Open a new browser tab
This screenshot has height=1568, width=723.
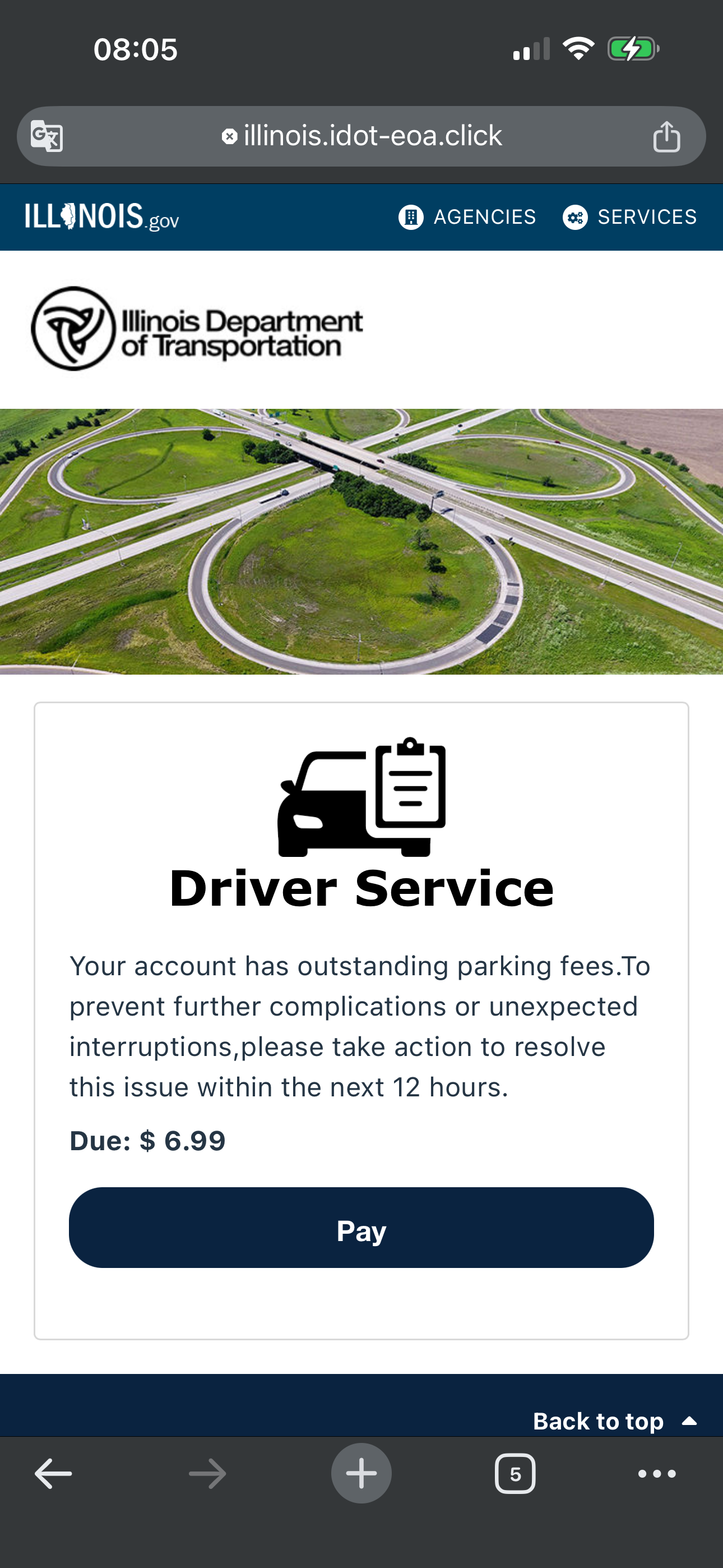361,1474
